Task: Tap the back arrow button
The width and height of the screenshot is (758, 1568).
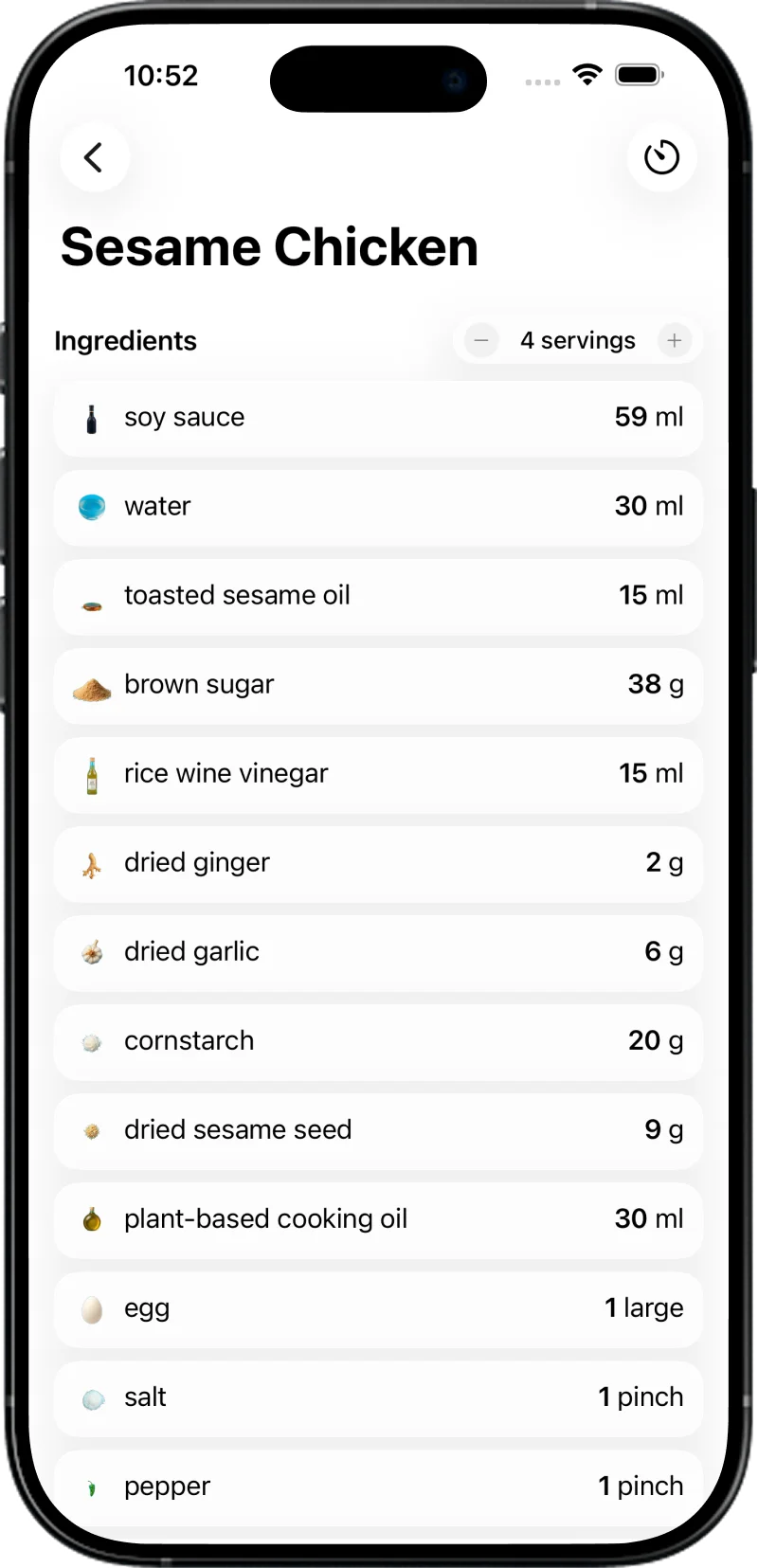Action: (95, 157)
